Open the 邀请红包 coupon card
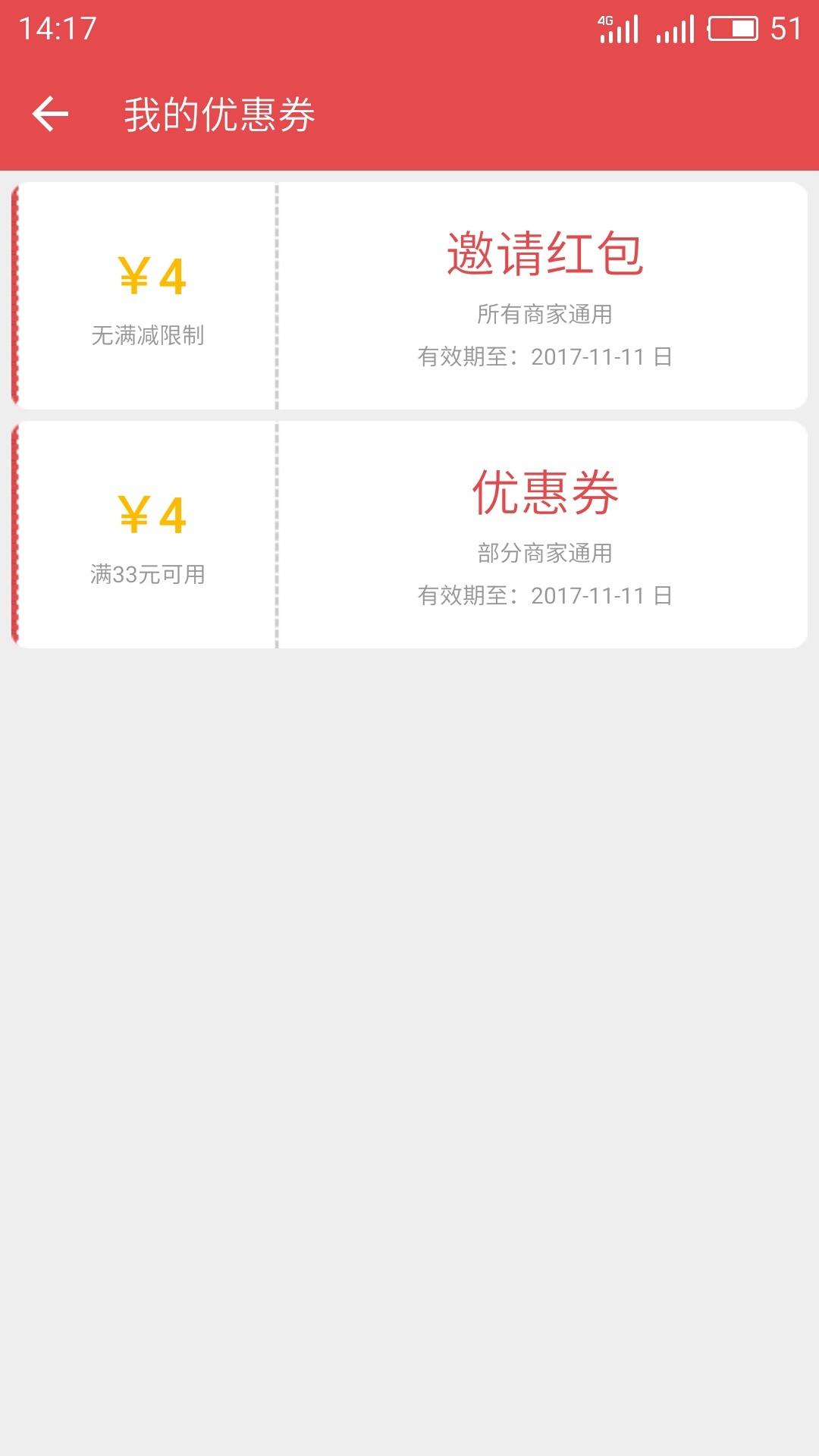 [409, 296]
